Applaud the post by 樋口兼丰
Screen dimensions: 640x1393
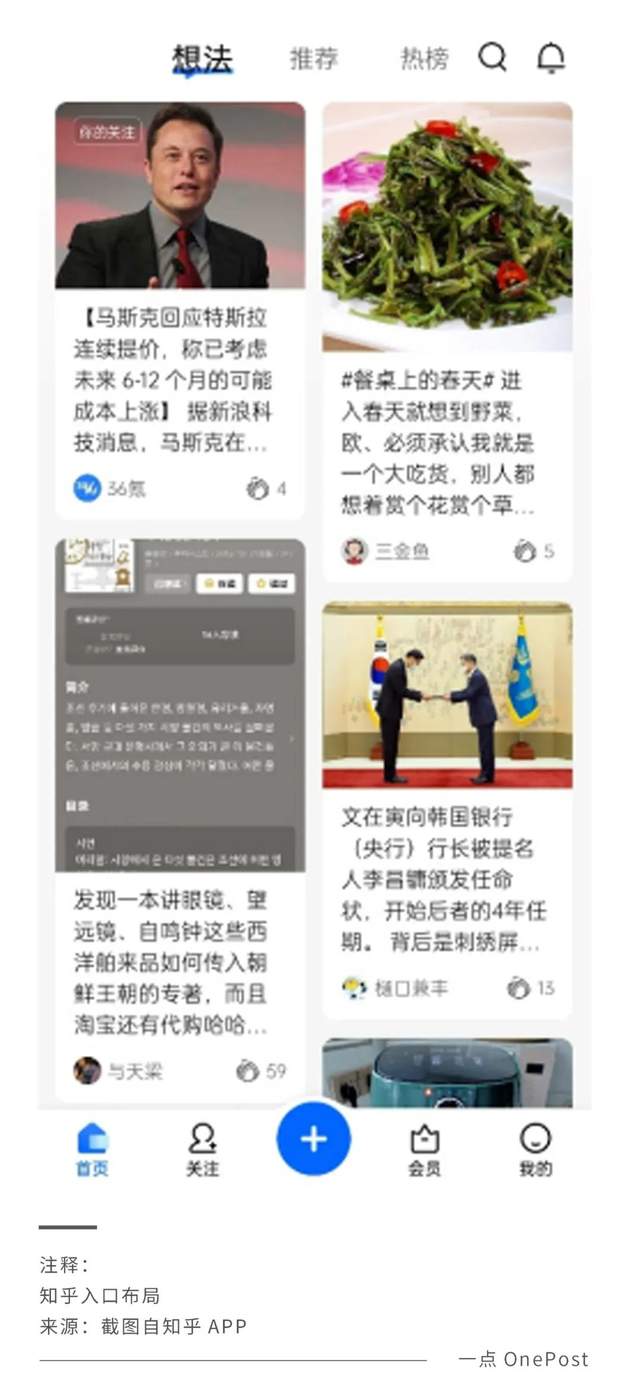point(530,988)
